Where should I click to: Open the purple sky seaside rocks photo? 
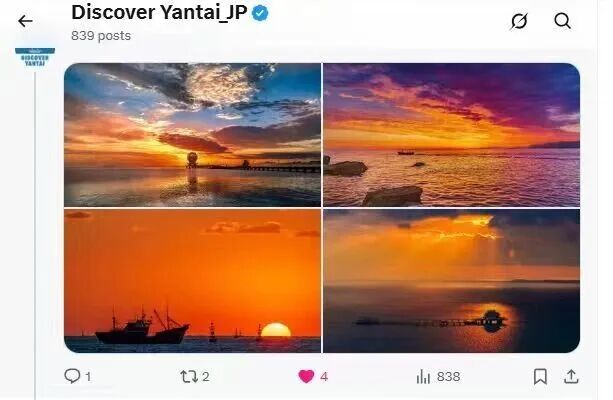pos(451,135)
